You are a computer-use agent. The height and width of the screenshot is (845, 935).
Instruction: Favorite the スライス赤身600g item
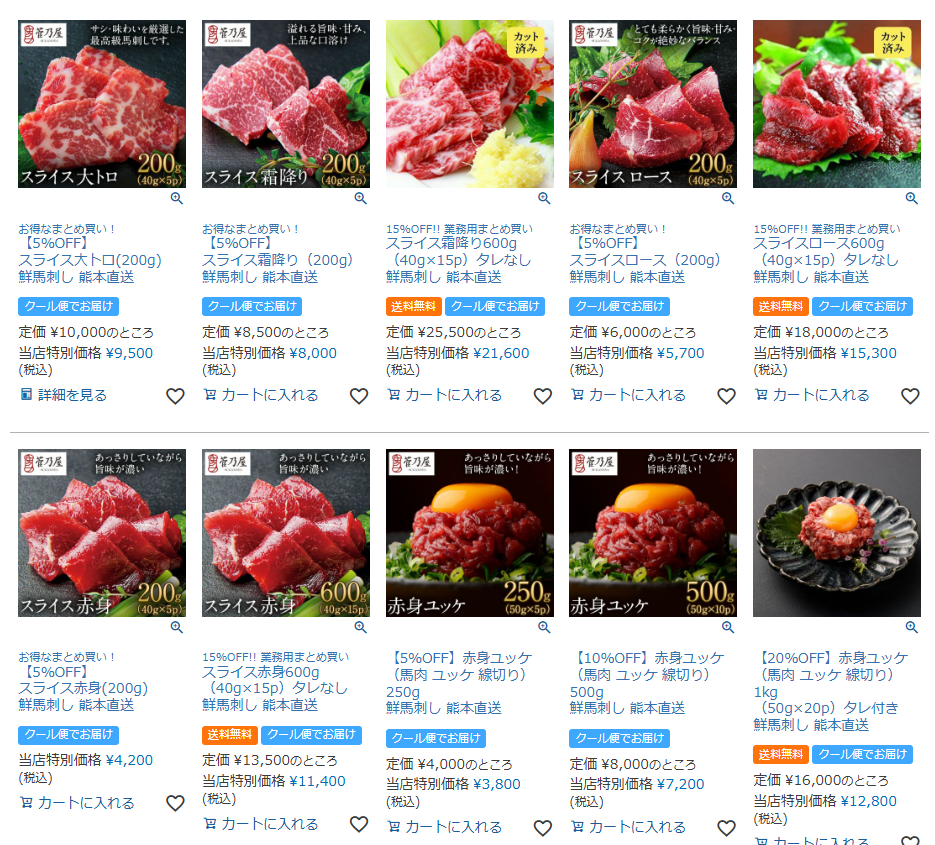pyautogui.click(x=359, y=824)
